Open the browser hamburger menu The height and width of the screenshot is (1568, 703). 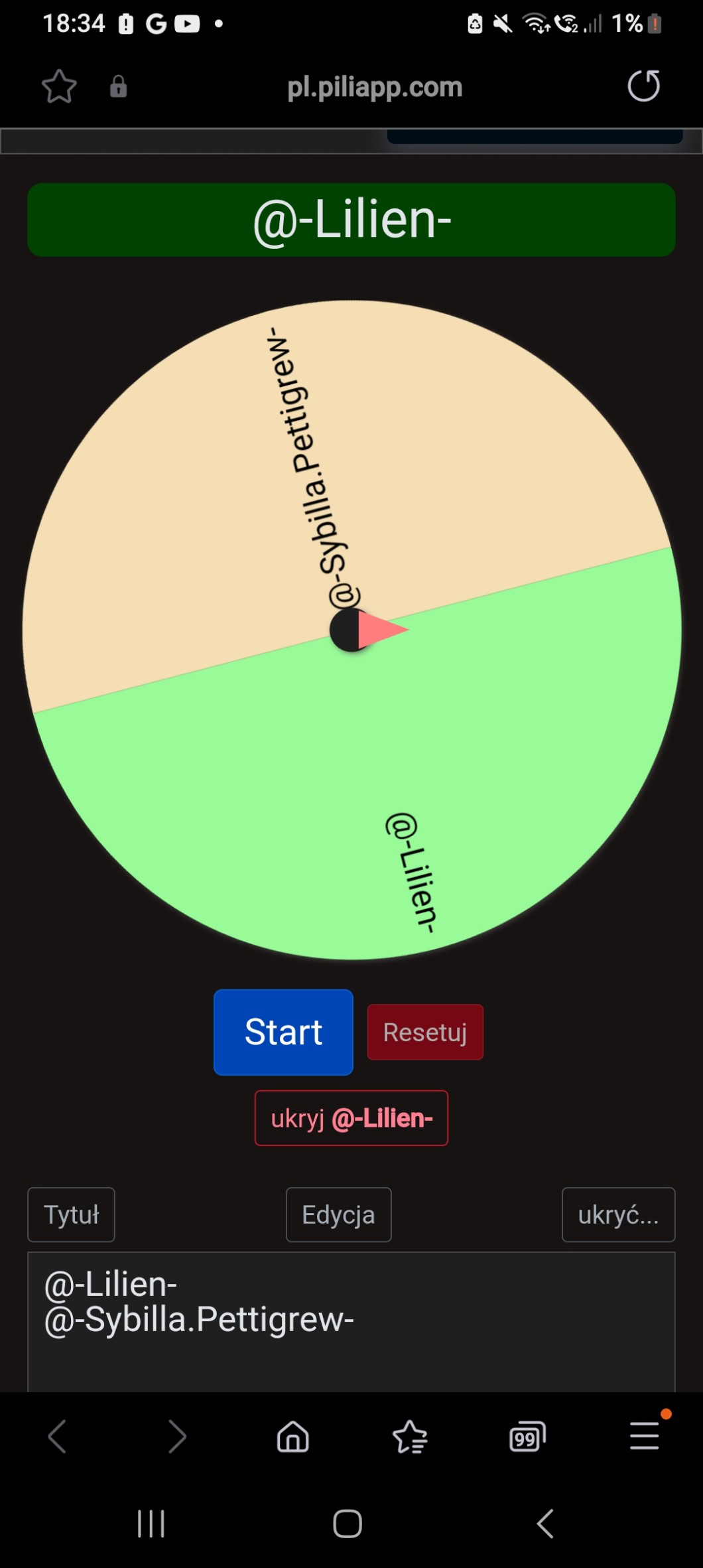click(x=645, y=1436)
